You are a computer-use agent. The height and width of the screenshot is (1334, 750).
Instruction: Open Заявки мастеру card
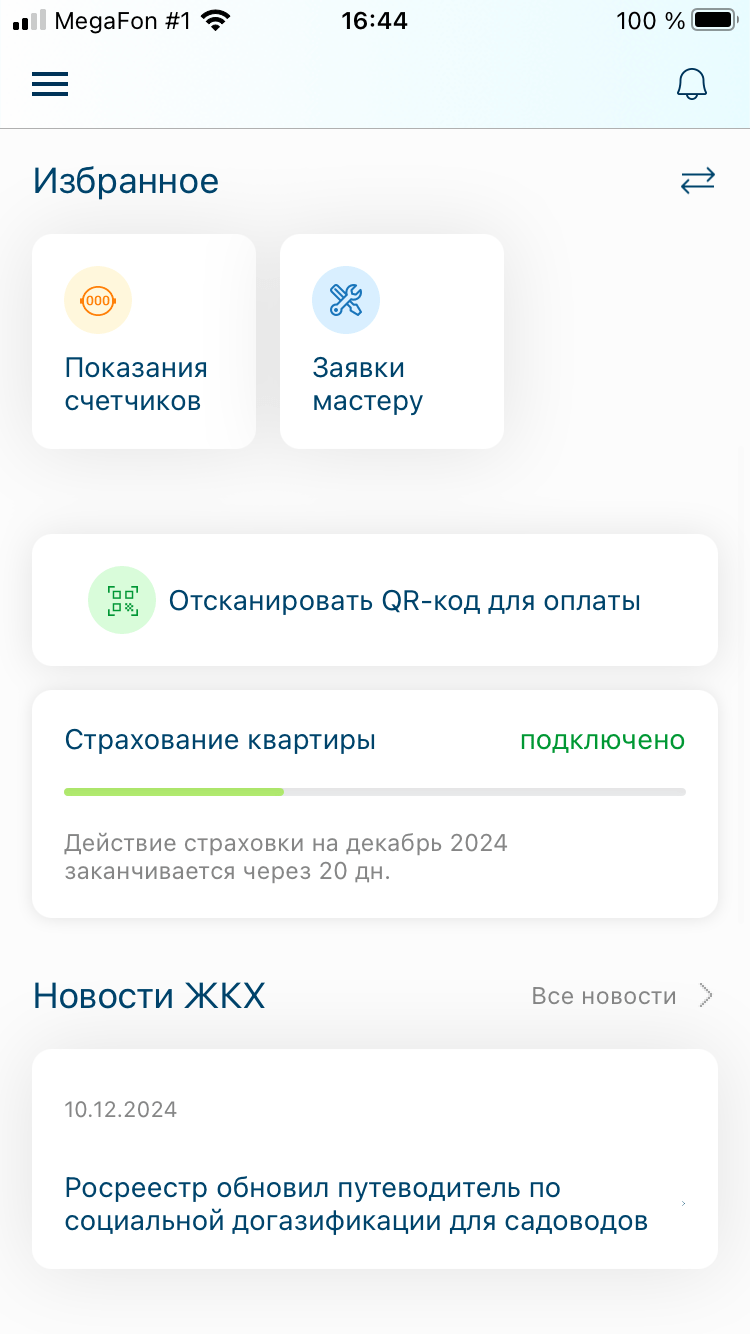(x=392, y=341)
